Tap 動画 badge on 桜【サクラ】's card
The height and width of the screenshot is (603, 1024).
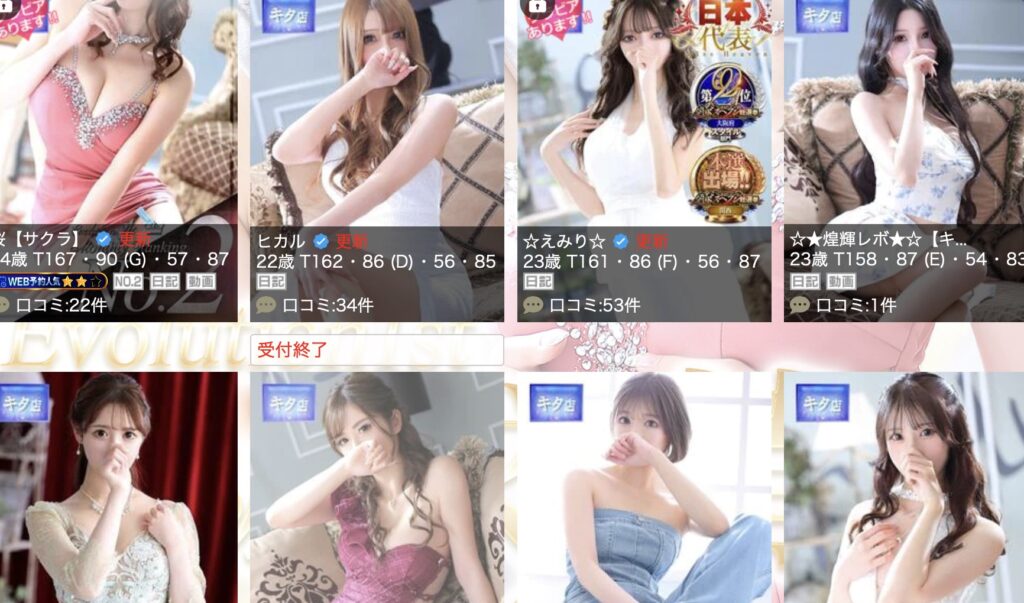click(x=200, y=282)
